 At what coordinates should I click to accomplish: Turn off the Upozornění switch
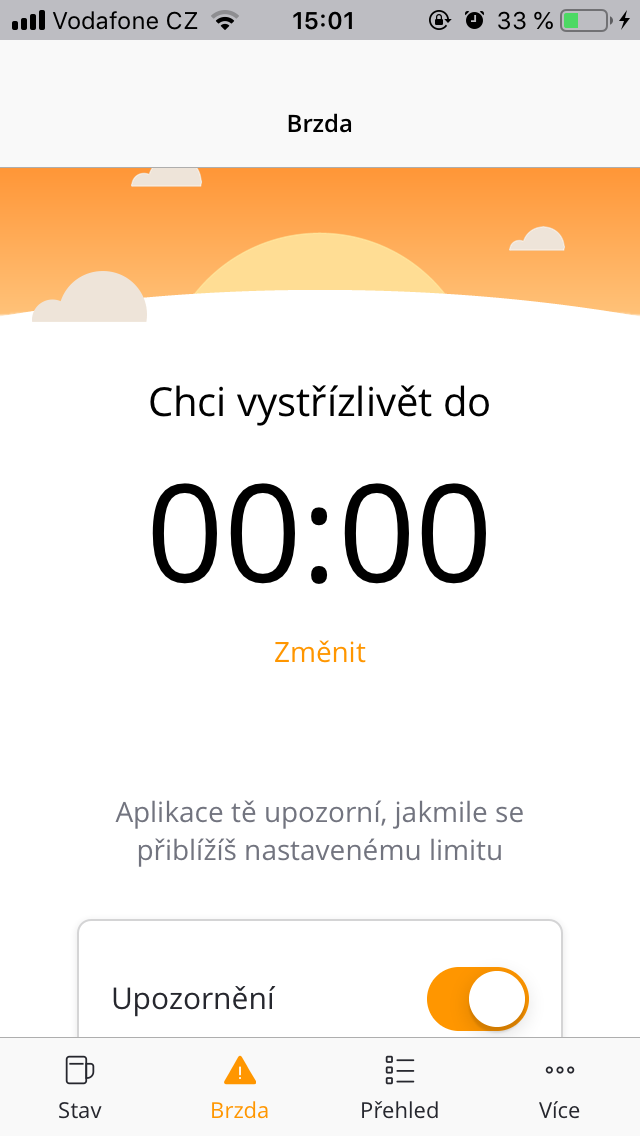477,998
